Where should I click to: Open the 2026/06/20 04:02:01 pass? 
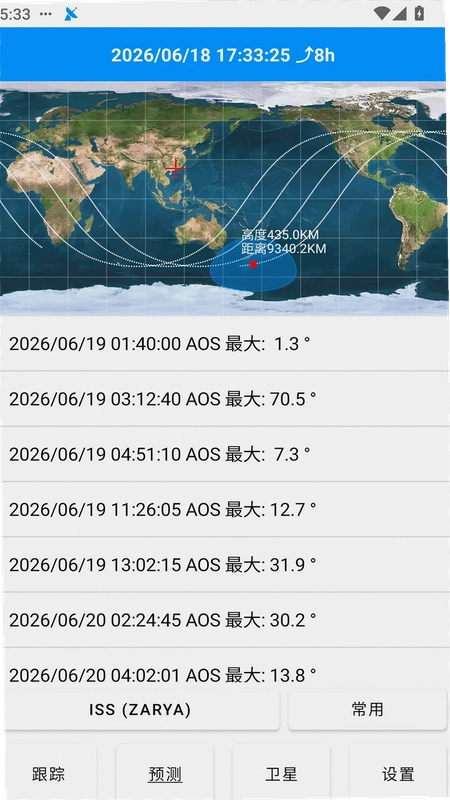(x=225, y=669)
